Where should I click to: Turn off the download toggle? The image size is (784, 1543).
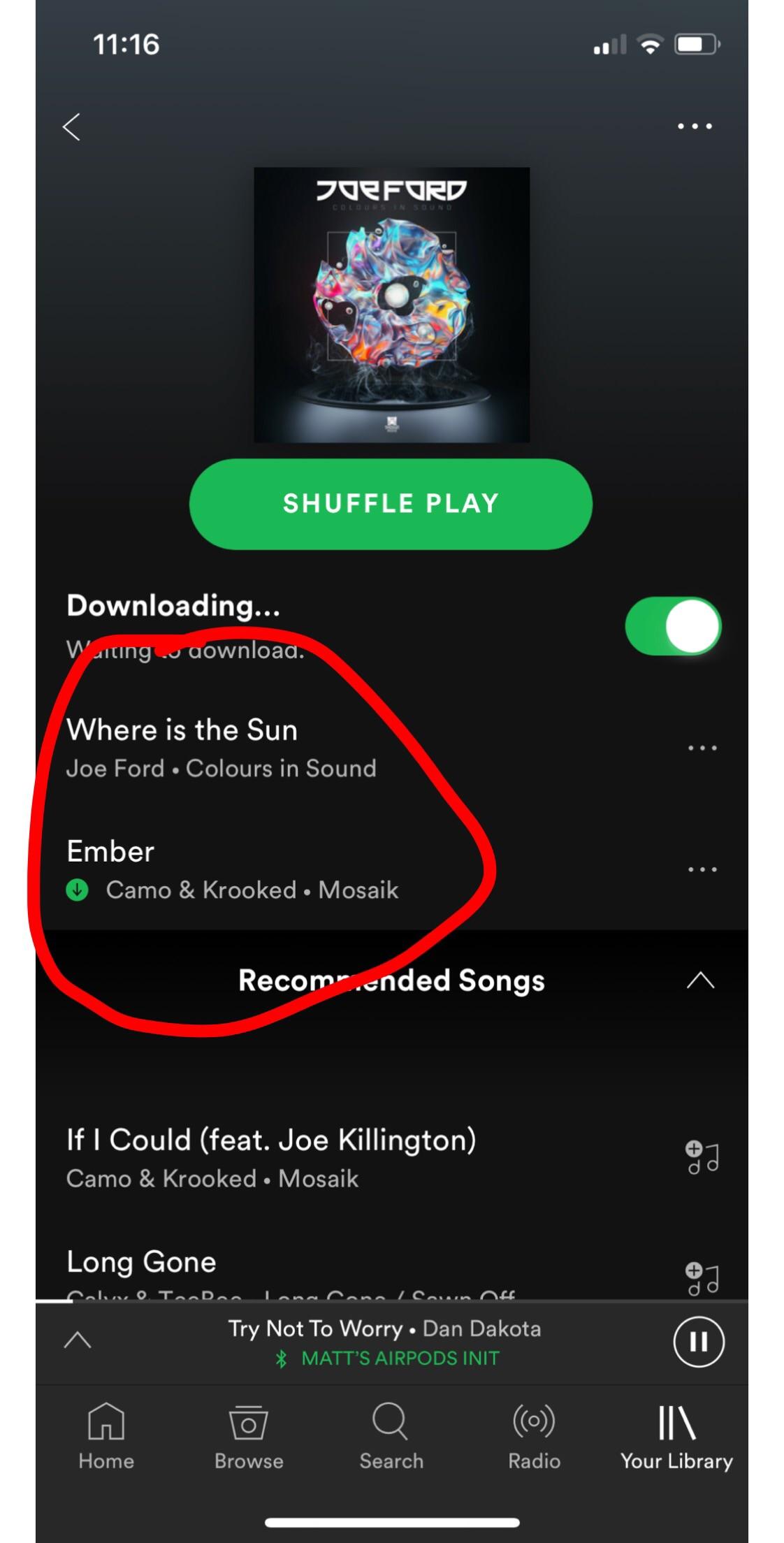(672, 626)
